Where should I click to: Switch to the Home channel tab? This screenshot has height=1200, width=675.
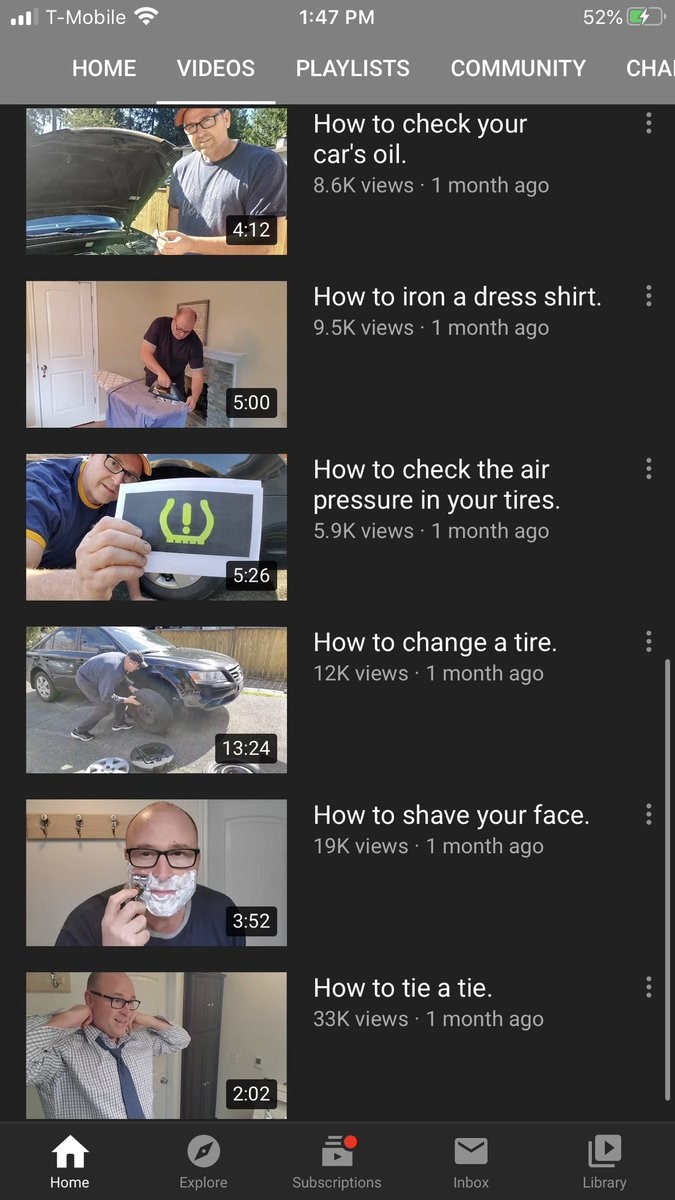pyautogui.click(x=104, y=68)
